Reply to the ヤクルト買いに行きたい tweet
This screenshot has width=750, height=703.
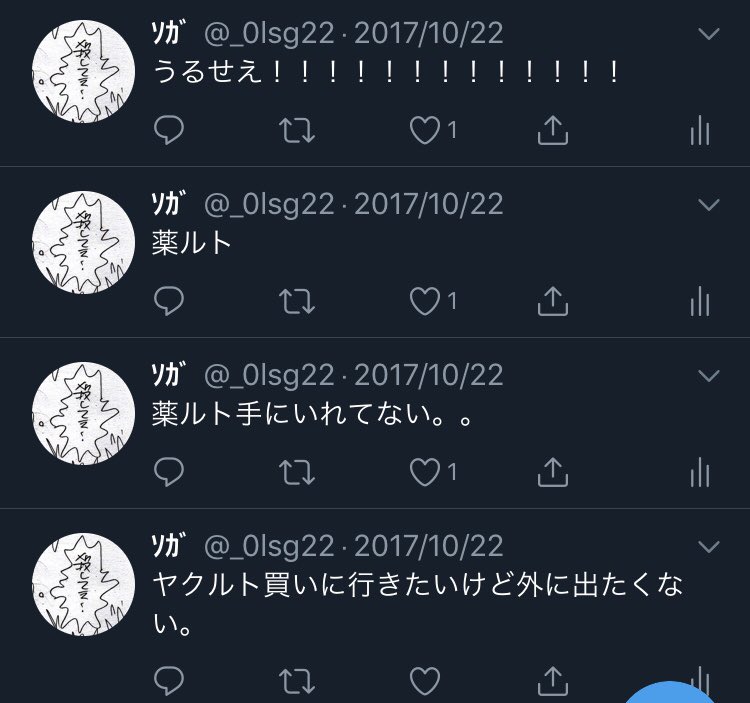tap(169, 681)
